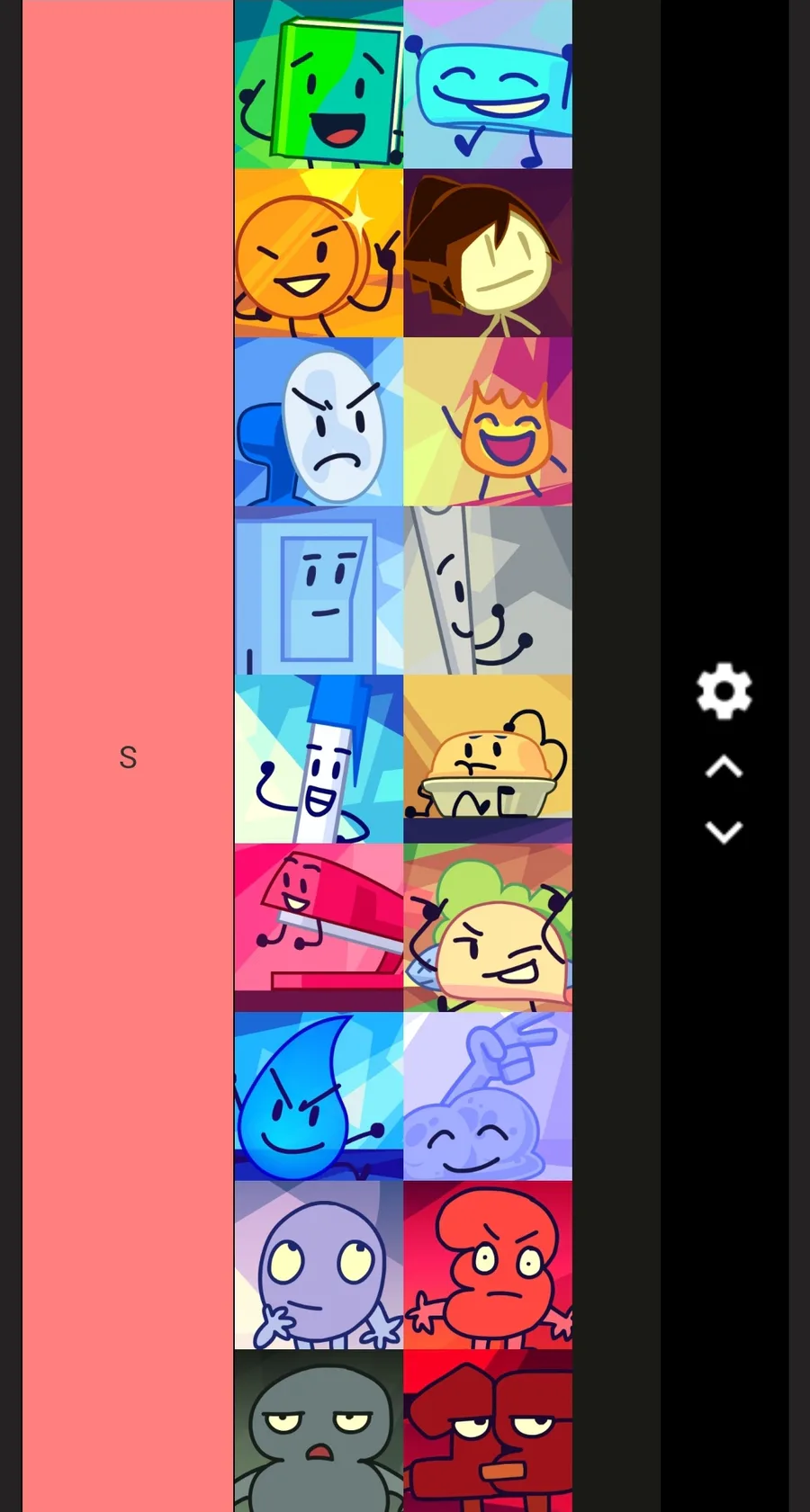Select the angry white egg character tile
The image size is (810, 1512).
pos(319,422)
